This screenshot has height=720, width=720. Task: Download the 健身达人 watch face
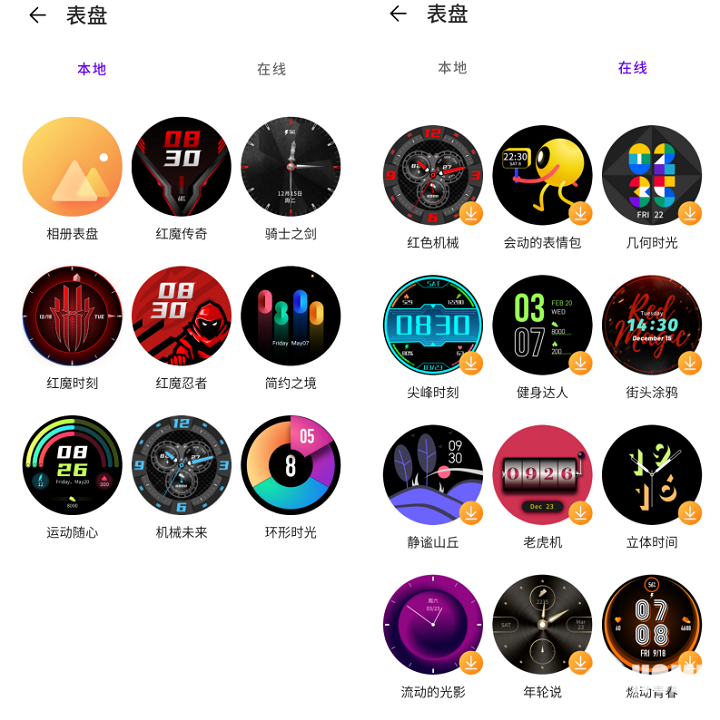click(x=581, y=363)
